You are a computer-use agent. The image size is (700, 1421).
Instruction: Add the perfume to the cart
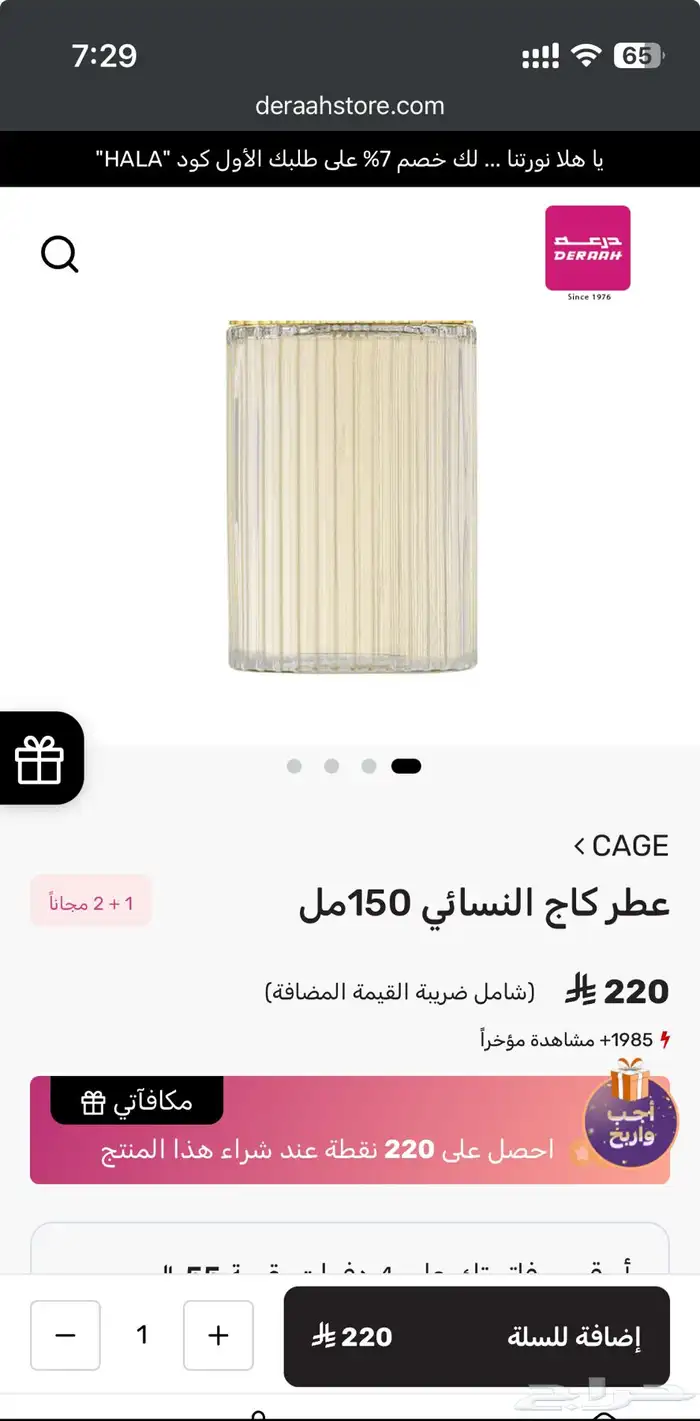(476, 1336)
